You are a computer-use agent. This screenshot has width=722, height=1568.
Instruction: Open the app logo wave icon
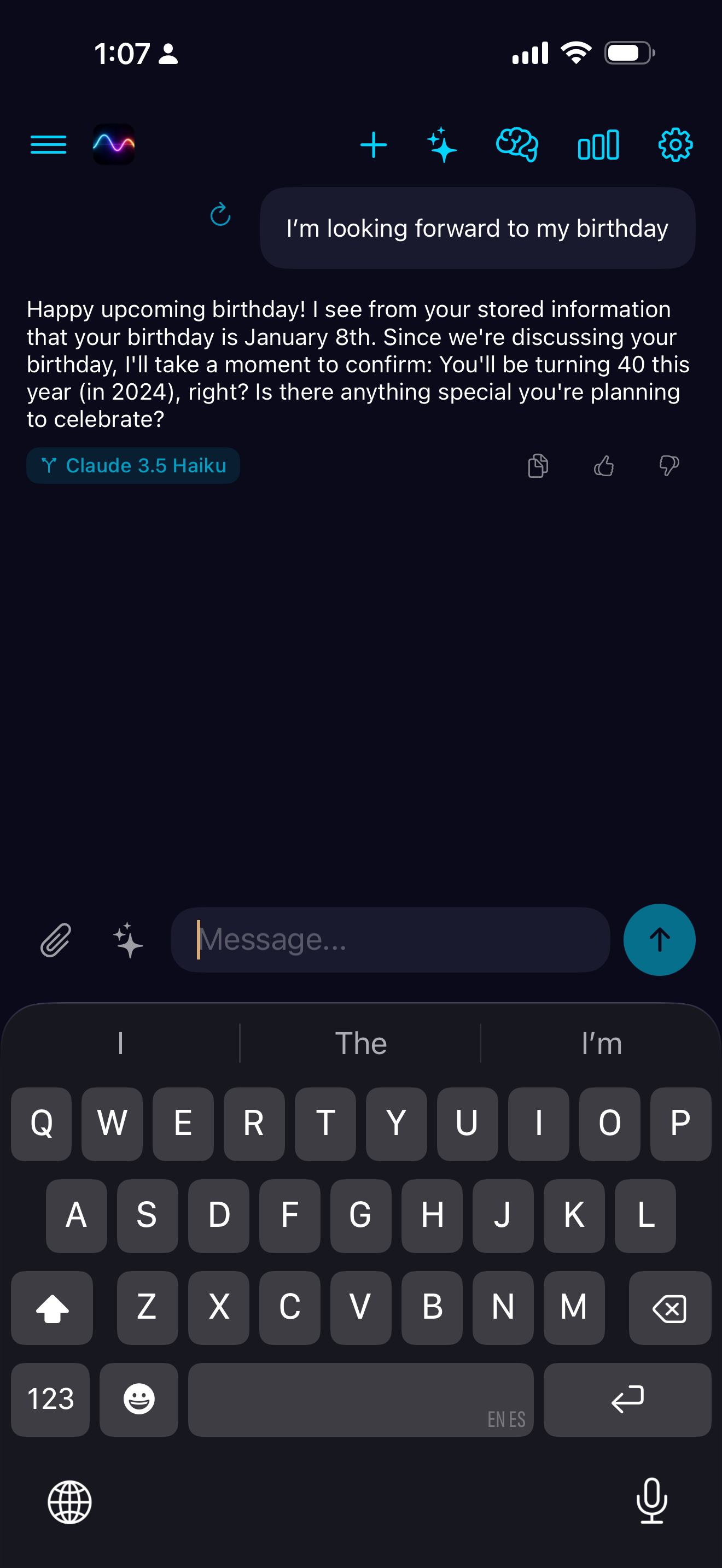(x=114, y=144)
